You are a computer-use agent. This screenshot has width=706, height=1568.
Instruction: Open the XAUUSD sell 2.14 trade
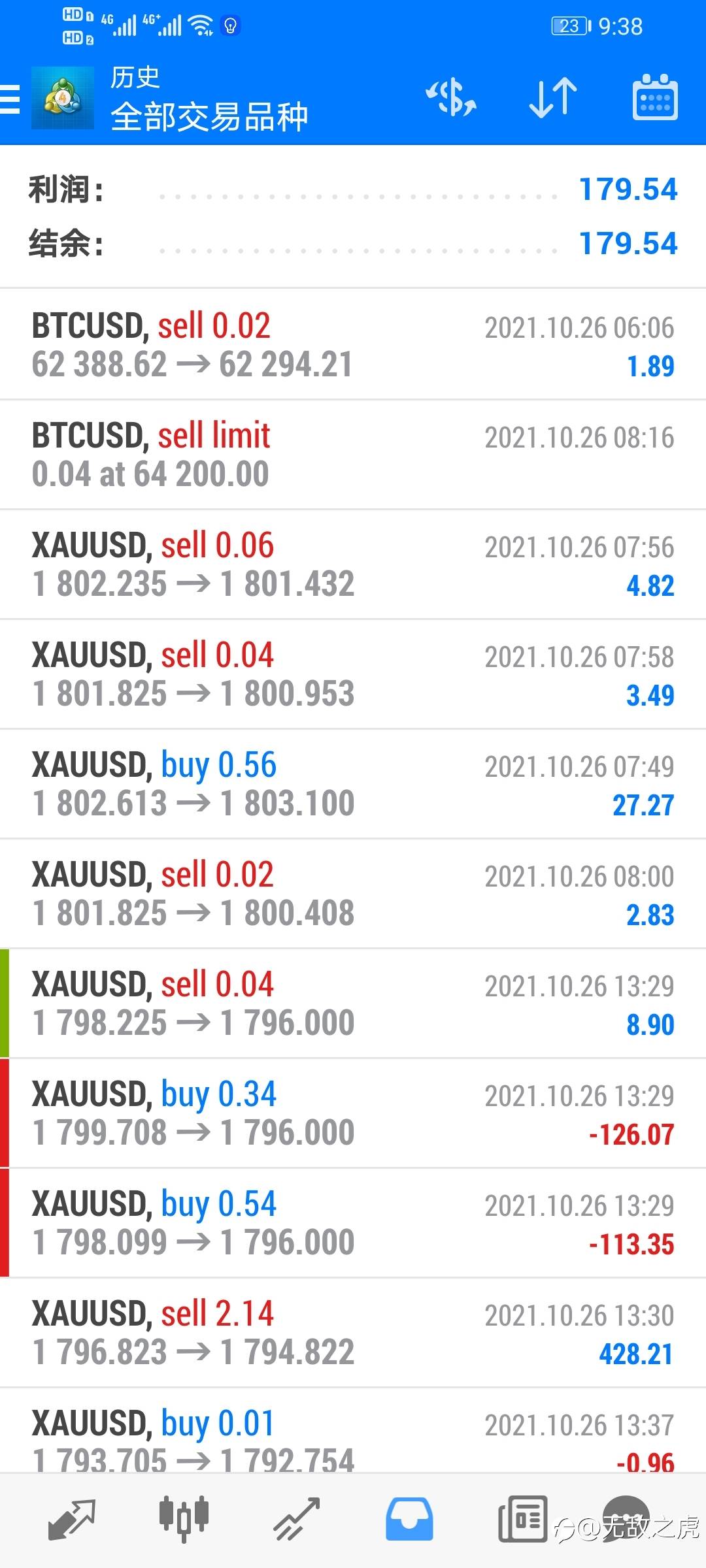[x=353, y=1333]
